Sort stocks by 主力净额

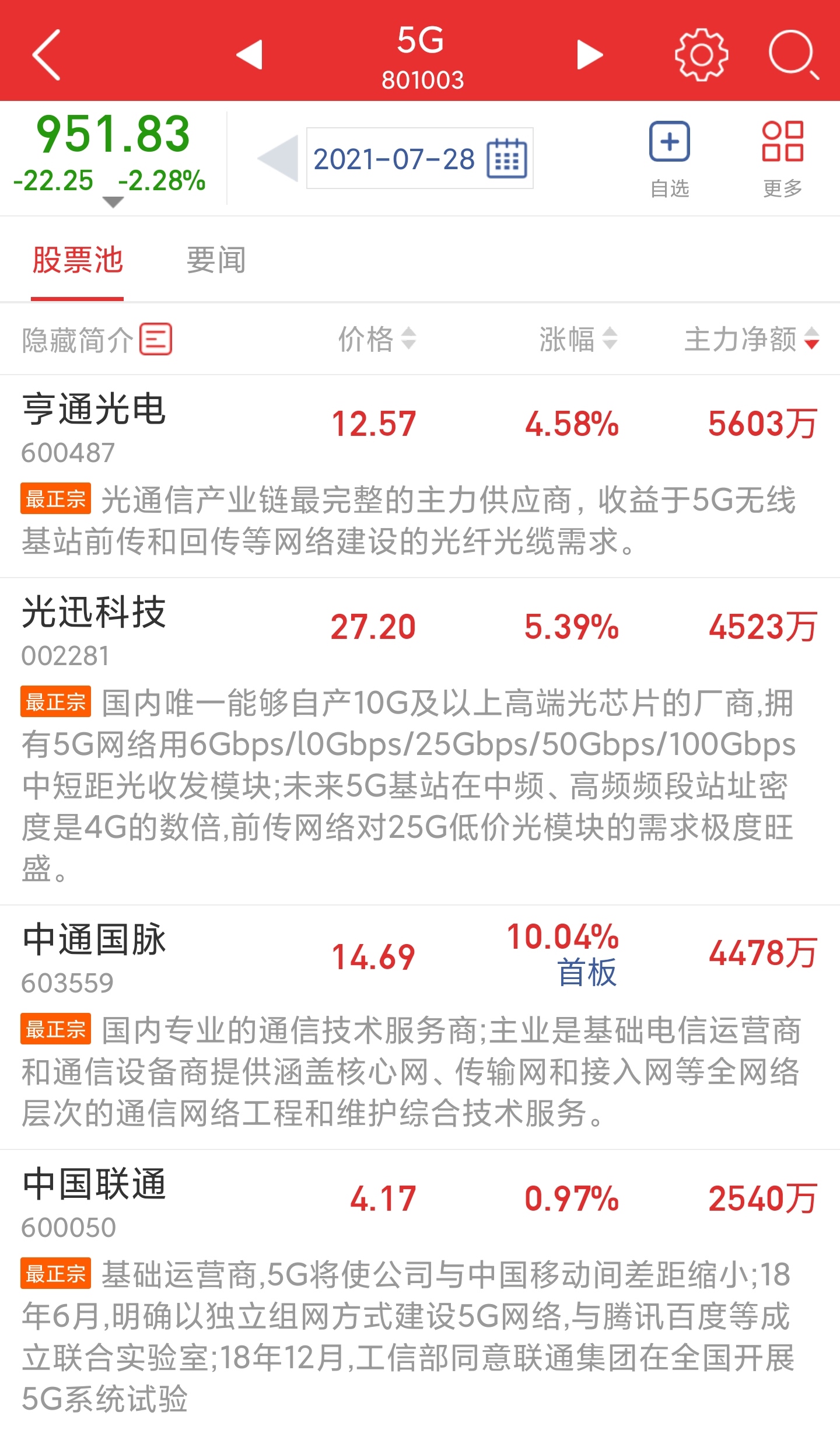751,339
